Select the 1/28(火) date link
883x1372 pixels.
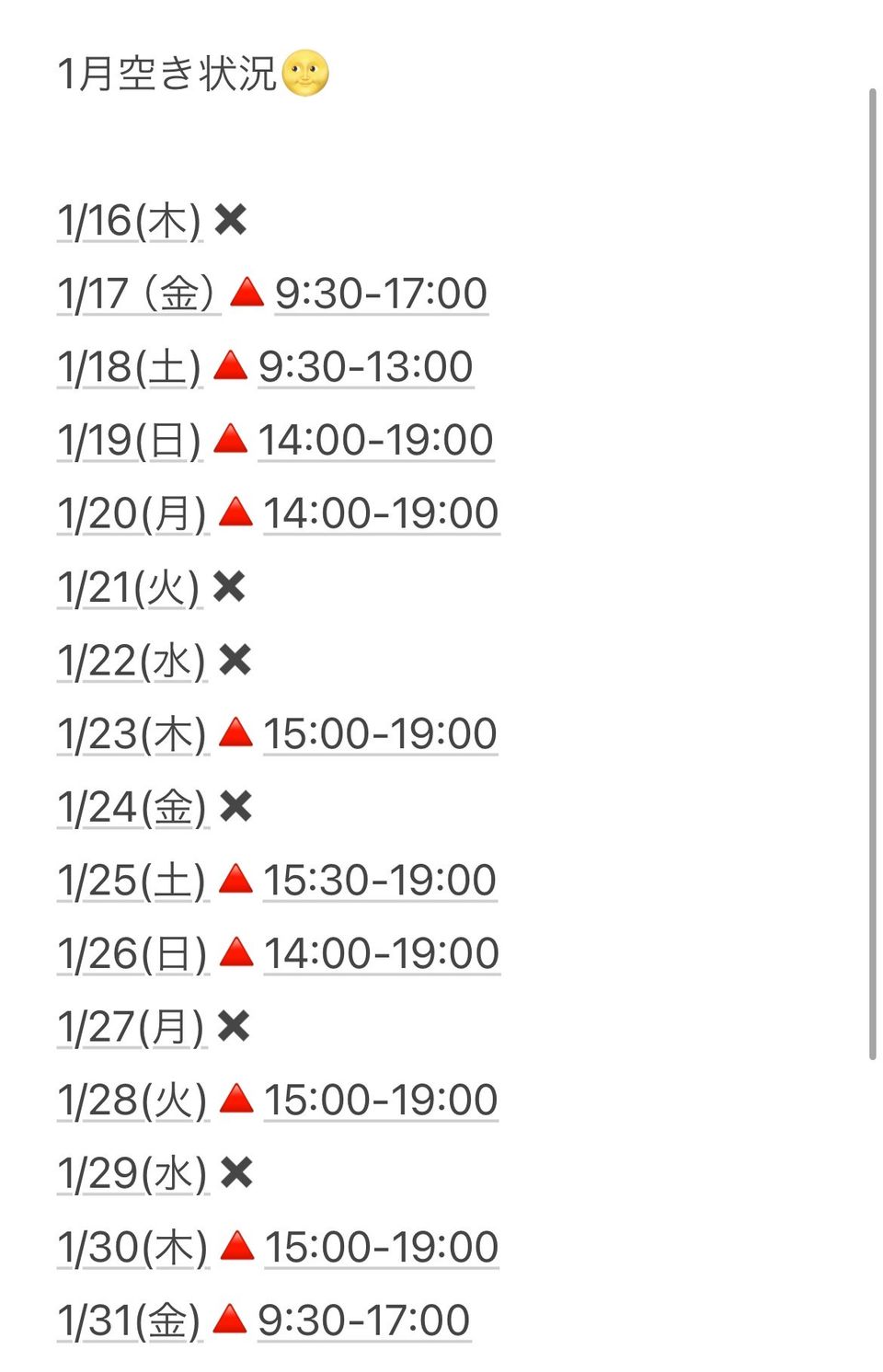pos(132,1100)
